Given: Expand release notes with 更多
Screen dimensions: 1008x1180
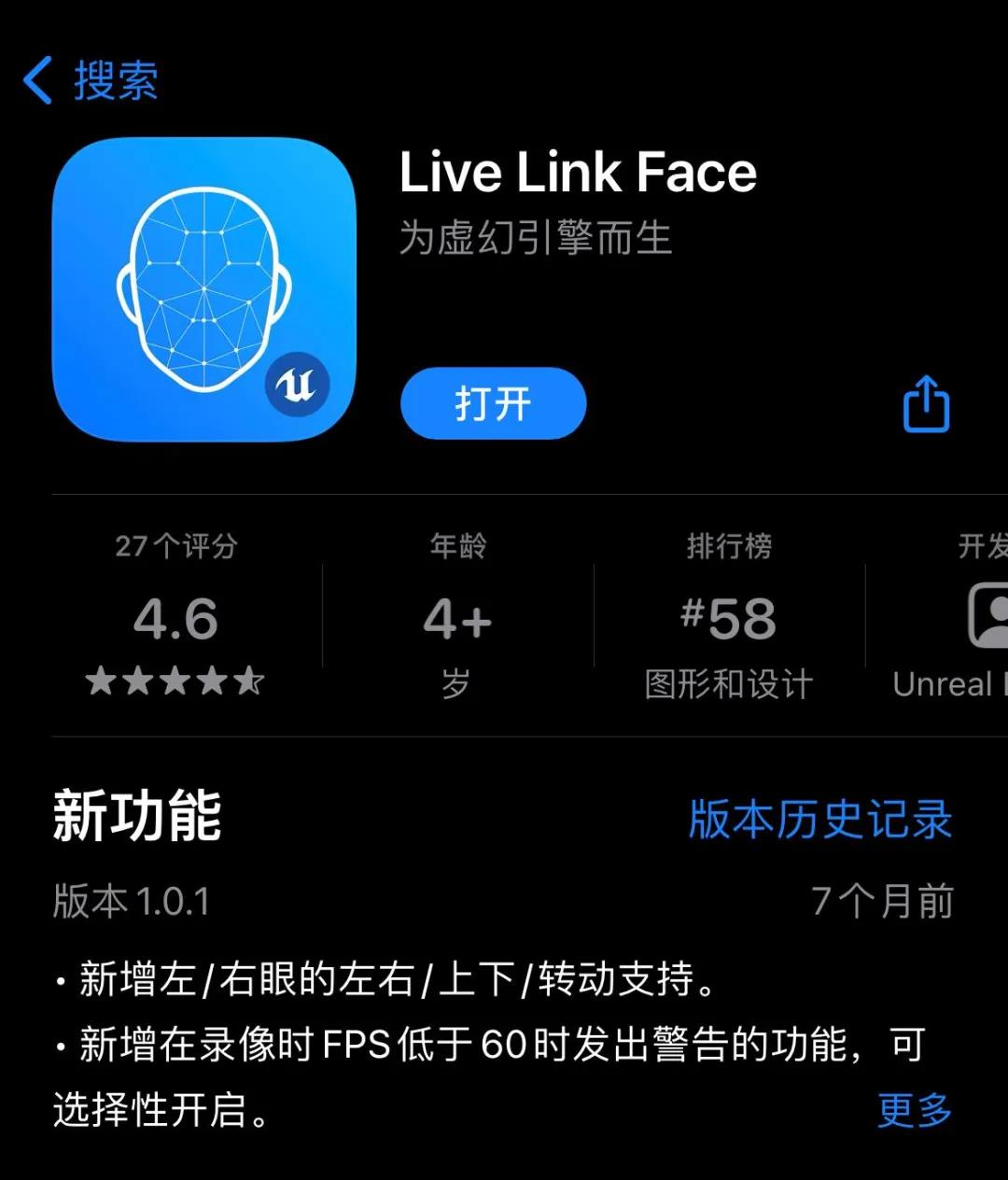Looking at the screenshot, I should tap(915, 1111).
